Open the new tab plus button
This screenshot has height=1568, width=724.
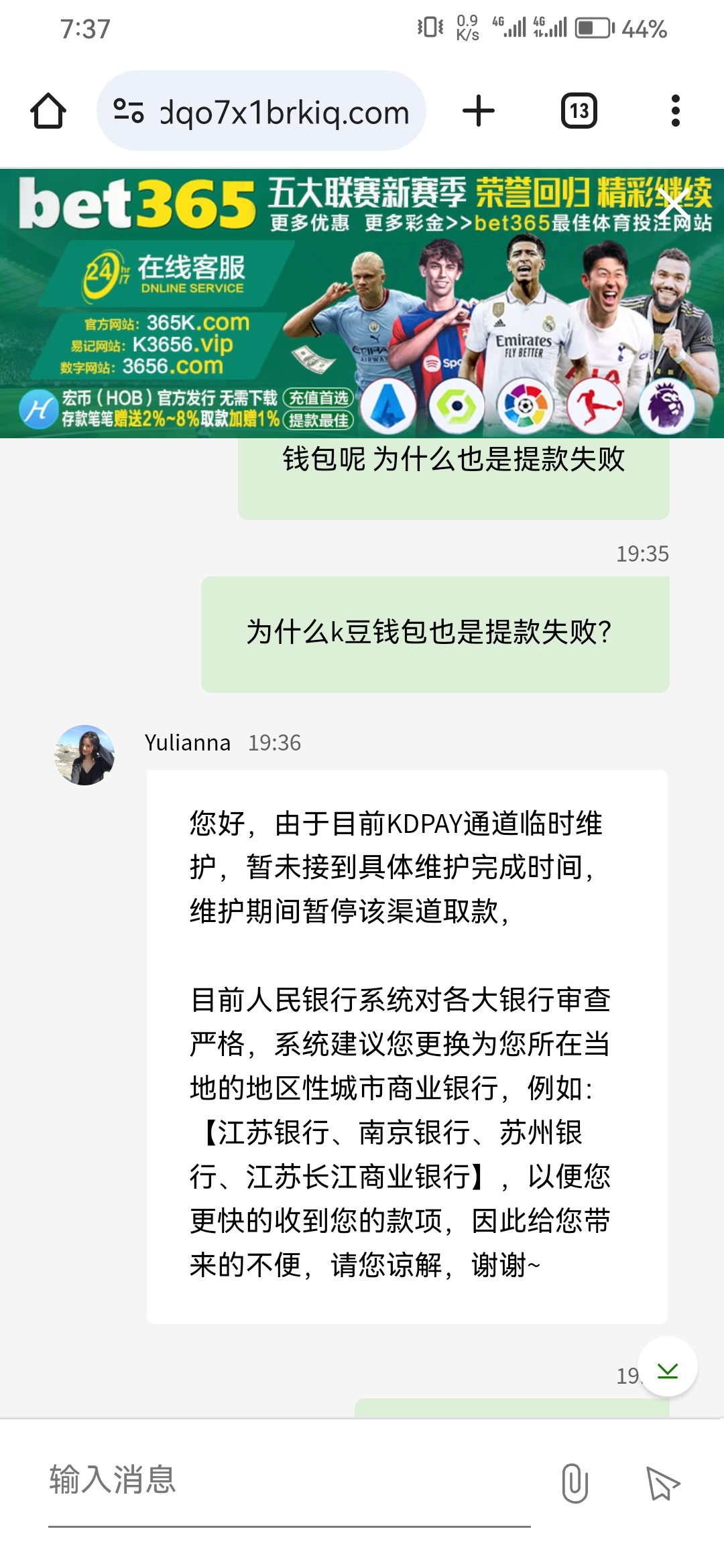click(x=478, y=112)
